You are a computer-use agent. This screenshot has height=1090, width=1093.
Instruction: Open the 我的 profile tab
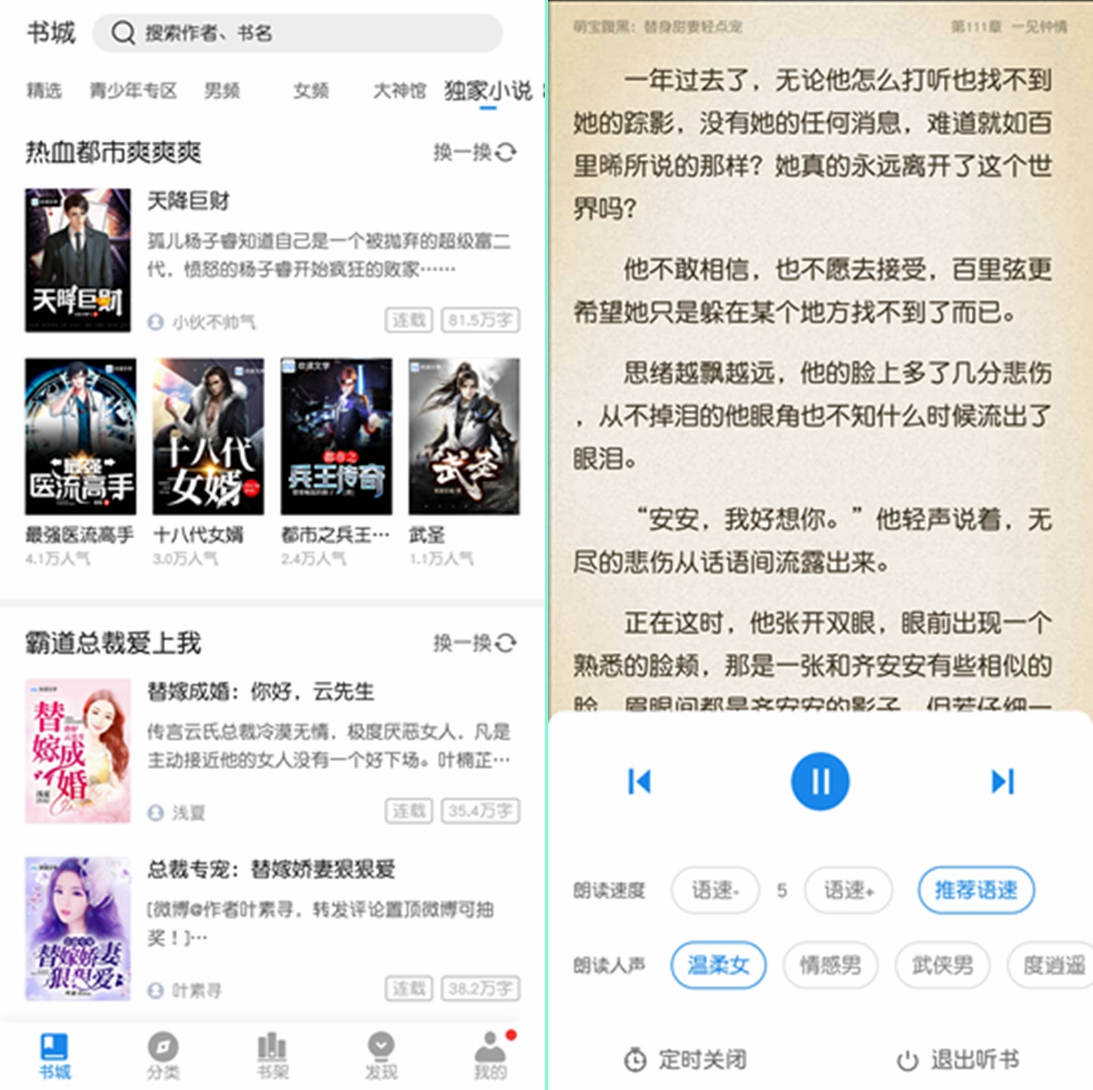click(x=490, y=1056)
